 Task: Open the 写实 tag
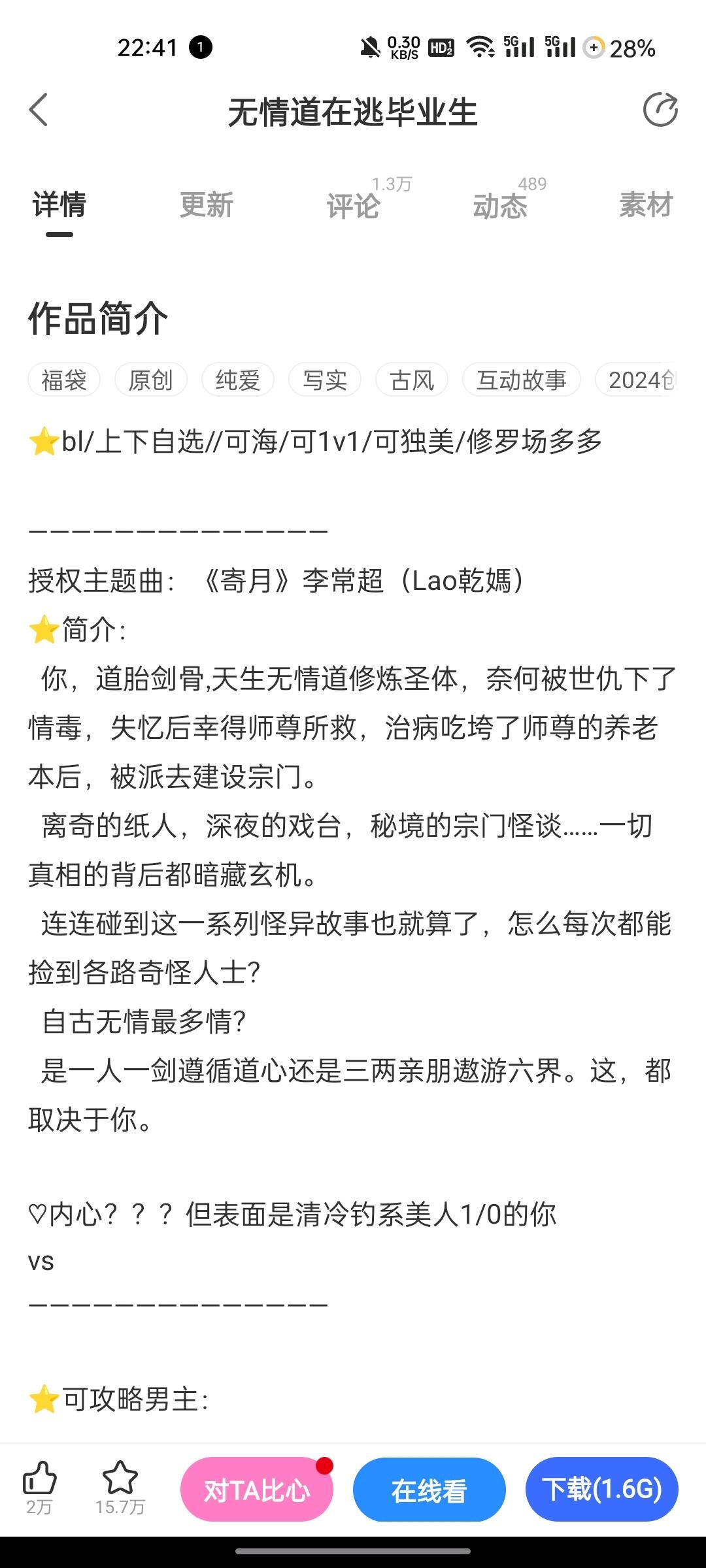325,380
